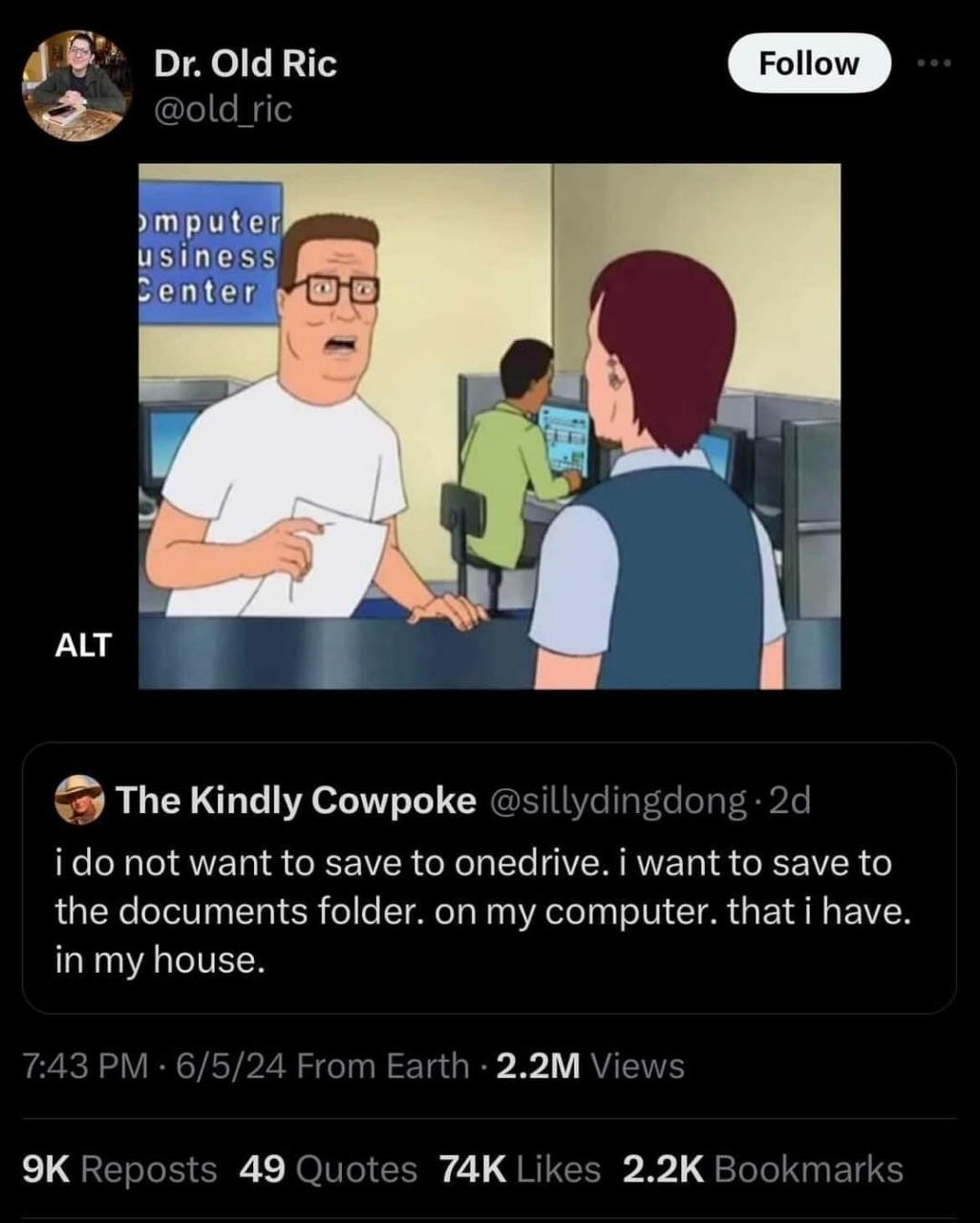Open Dr. Old Ric's profile picture

(x=75, y=86)
